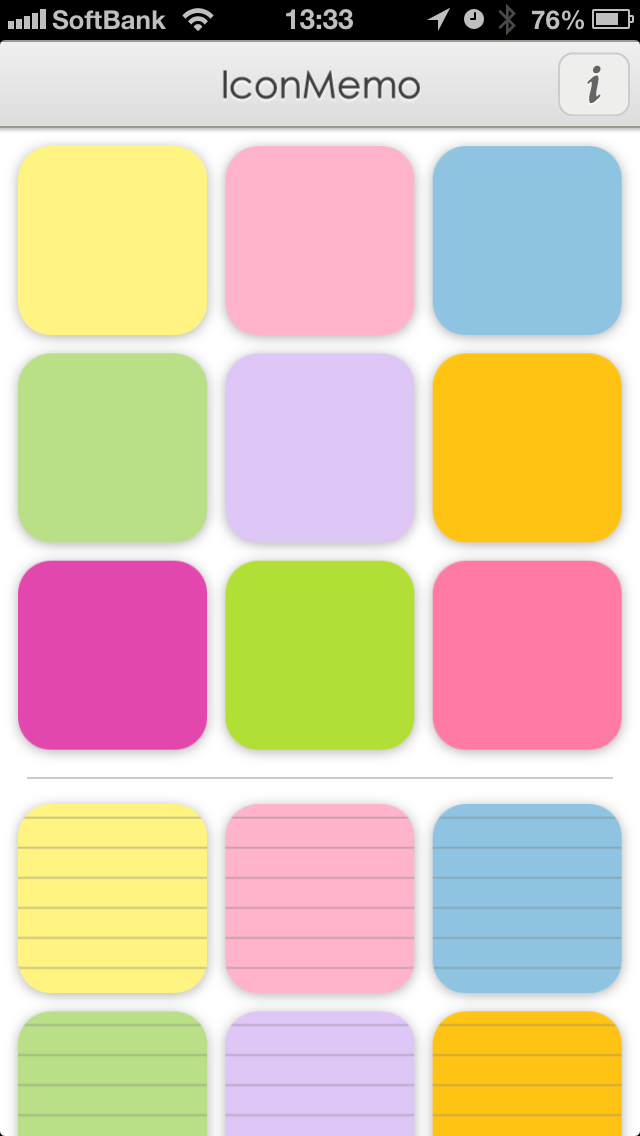The image size is (640, 1136).
Task: Tap the plain orange memo icon
Action: point(527,447)
